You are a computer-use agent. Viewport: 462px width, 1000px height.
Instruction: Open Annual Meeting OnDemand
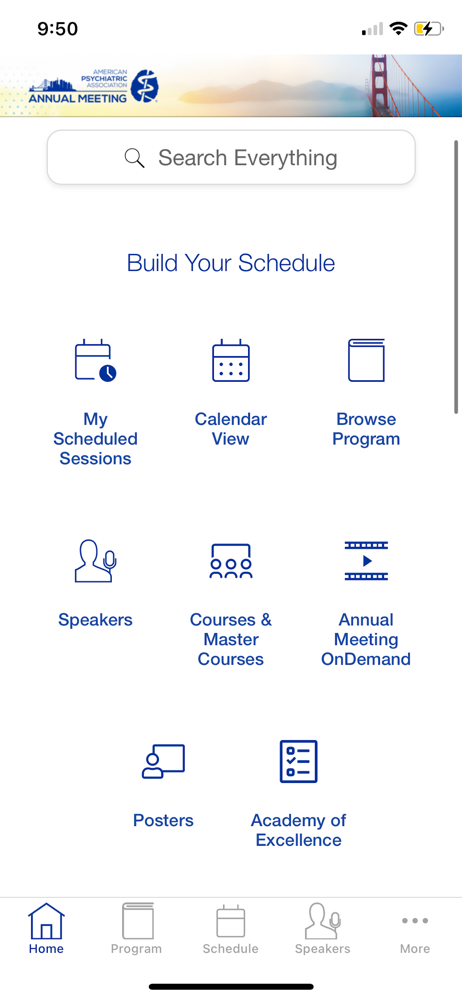(x=366, y=604)
